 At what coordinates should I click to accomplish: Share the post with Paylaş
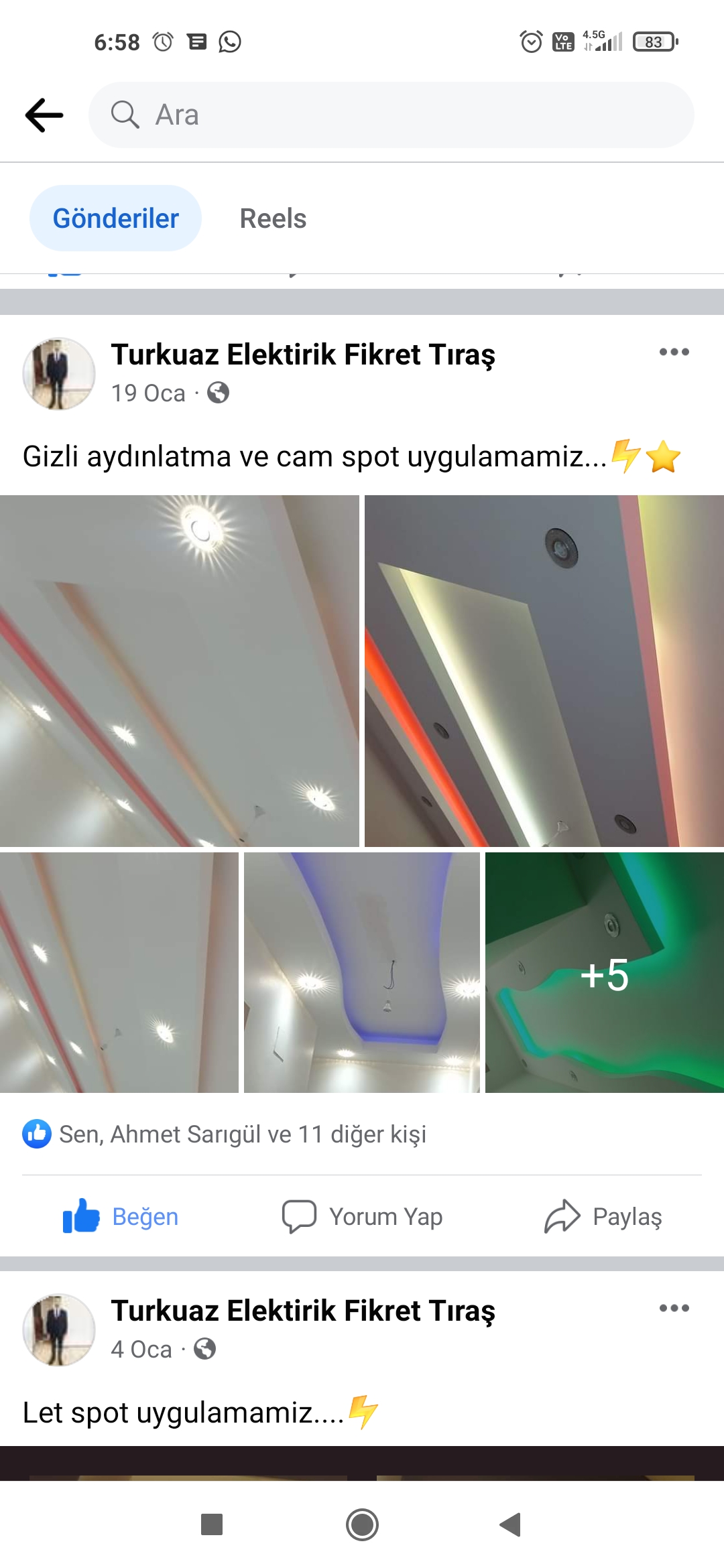(x=603, y=1216)
